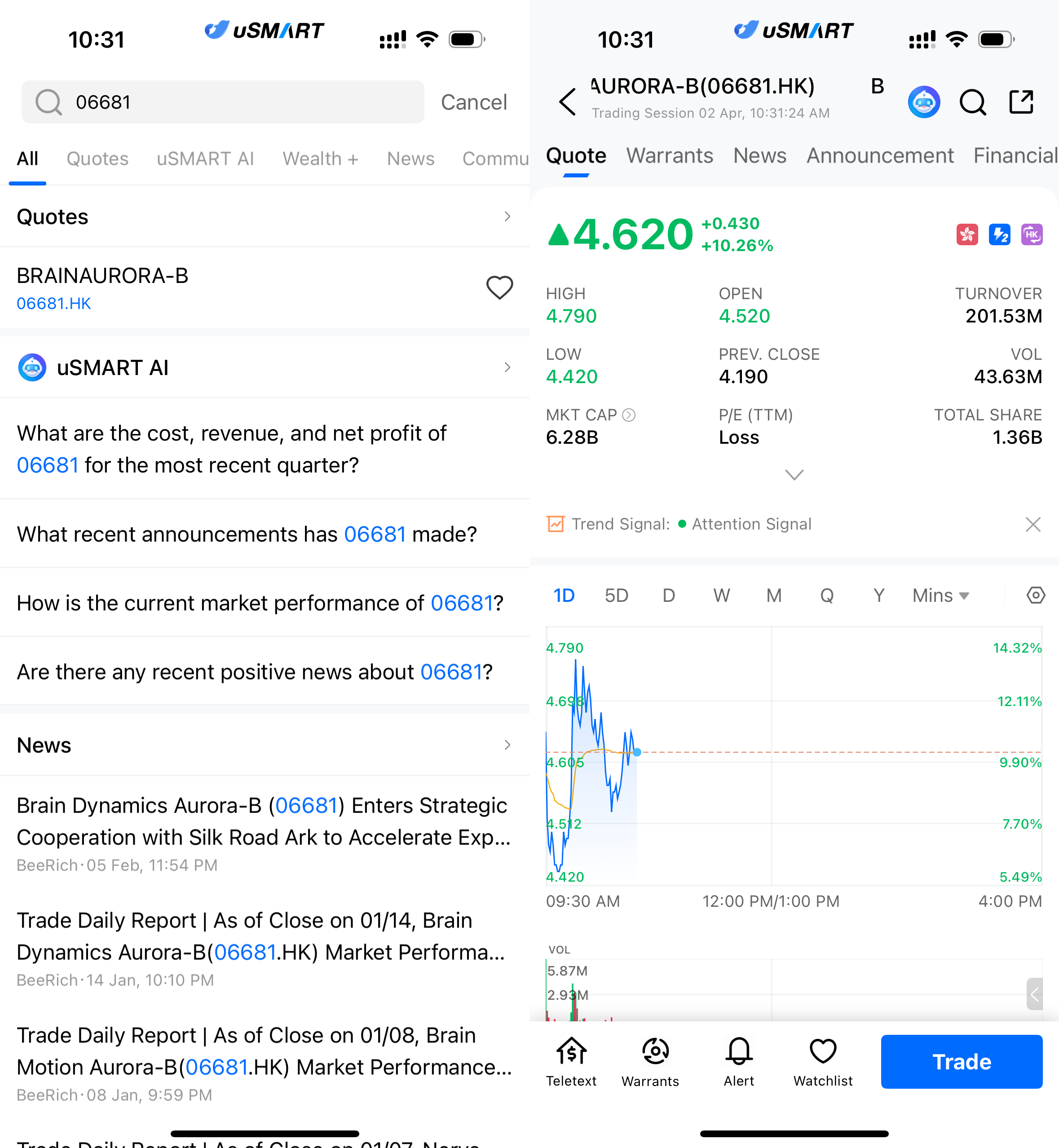
Task: Share the AURORA-B stock page
Action: (1021, 102)
